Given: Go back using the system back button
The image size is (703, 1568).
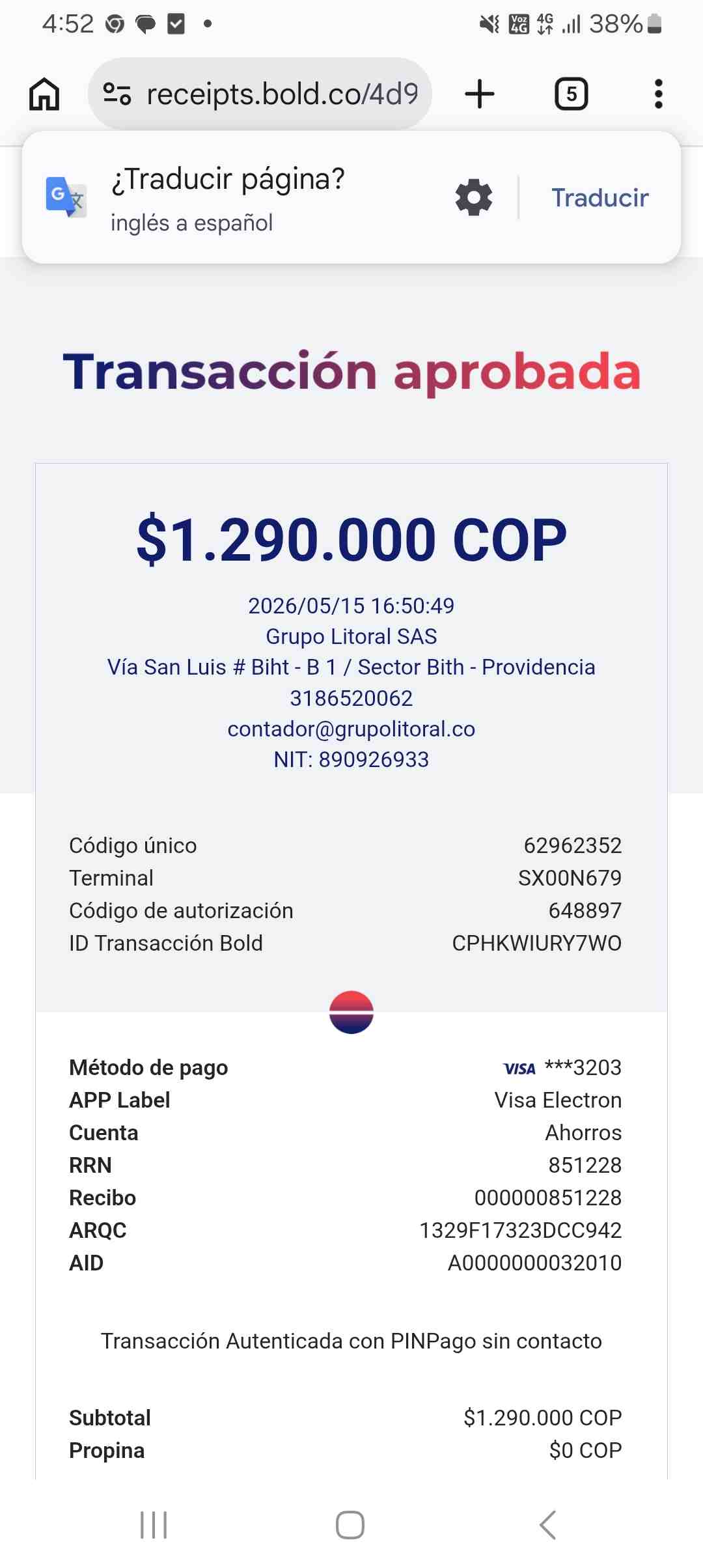Looking at the screenshot, I should [x=547, y=1525].
